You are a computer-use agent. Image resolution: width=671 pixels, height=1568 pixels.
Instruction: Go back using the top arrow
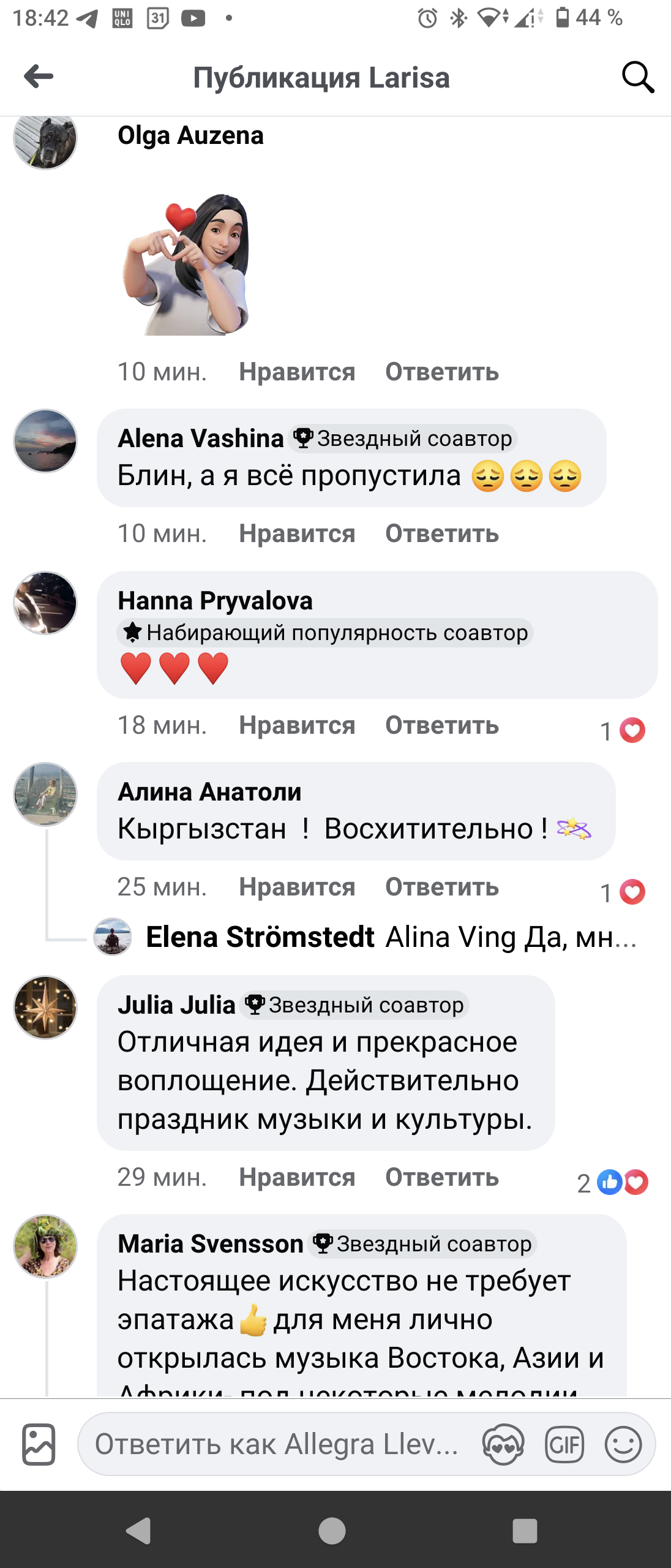tap(39, 77)
